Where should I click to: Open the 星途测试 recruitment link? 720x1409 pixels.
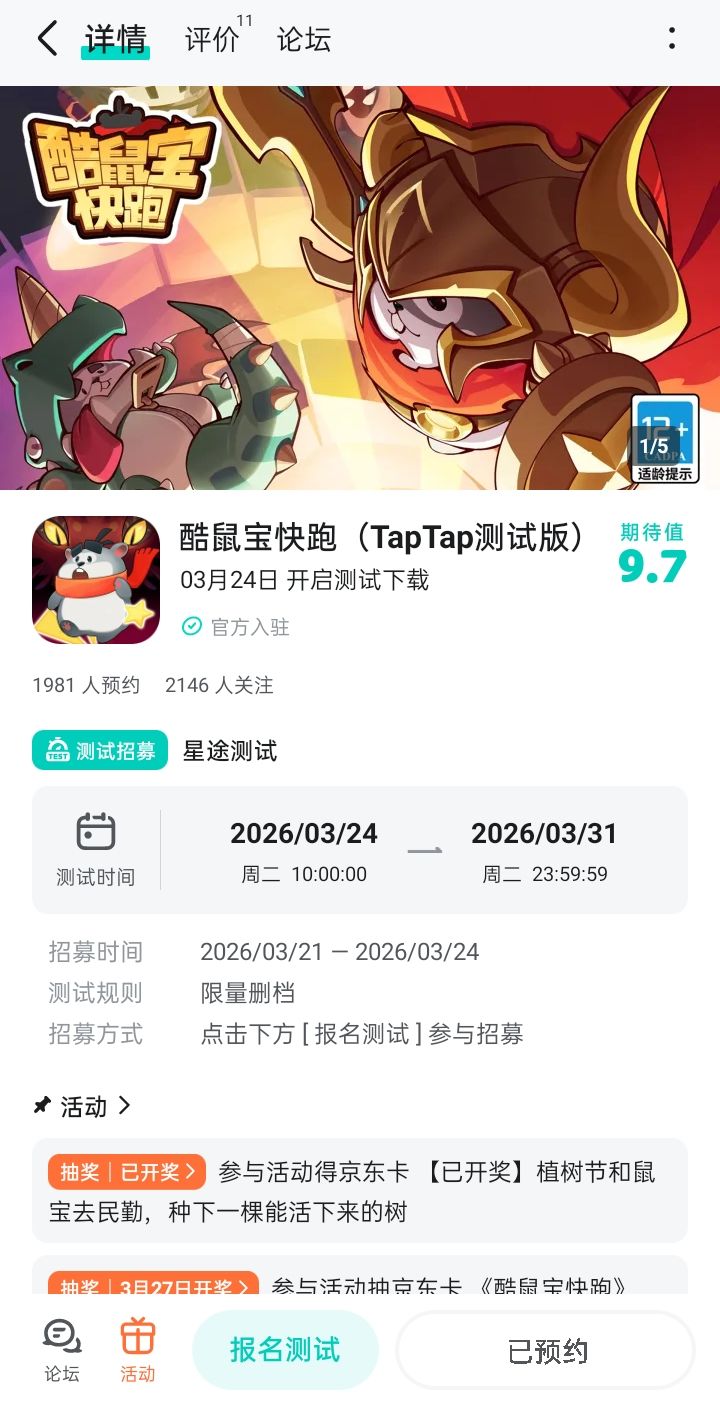(230, 751)
